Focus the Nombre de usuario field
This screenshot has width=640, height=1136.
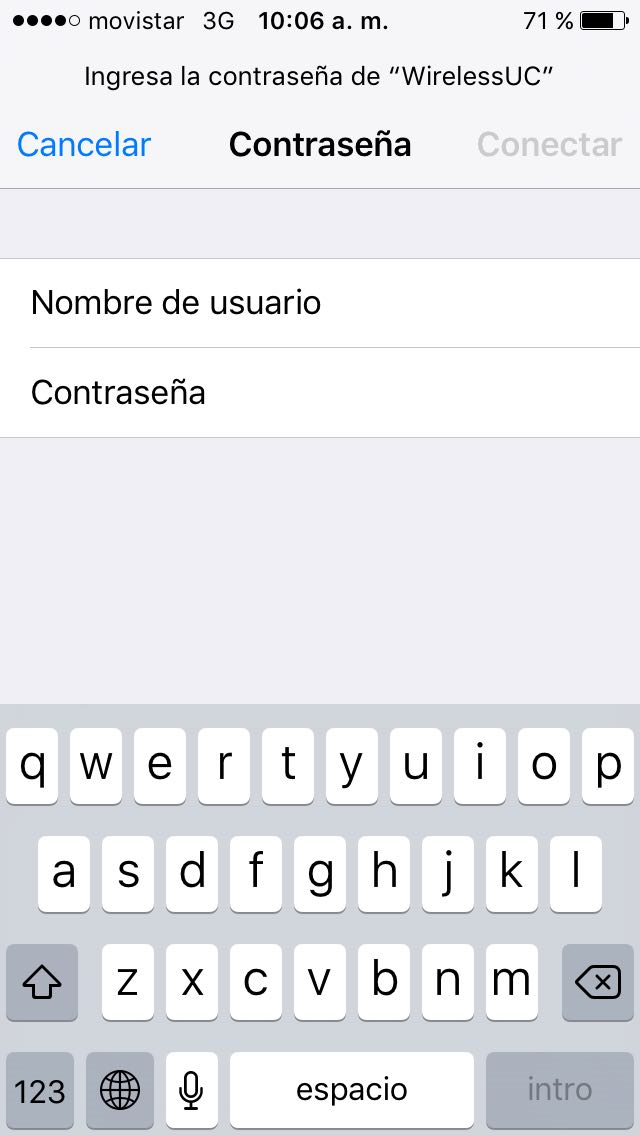[320, 303]
